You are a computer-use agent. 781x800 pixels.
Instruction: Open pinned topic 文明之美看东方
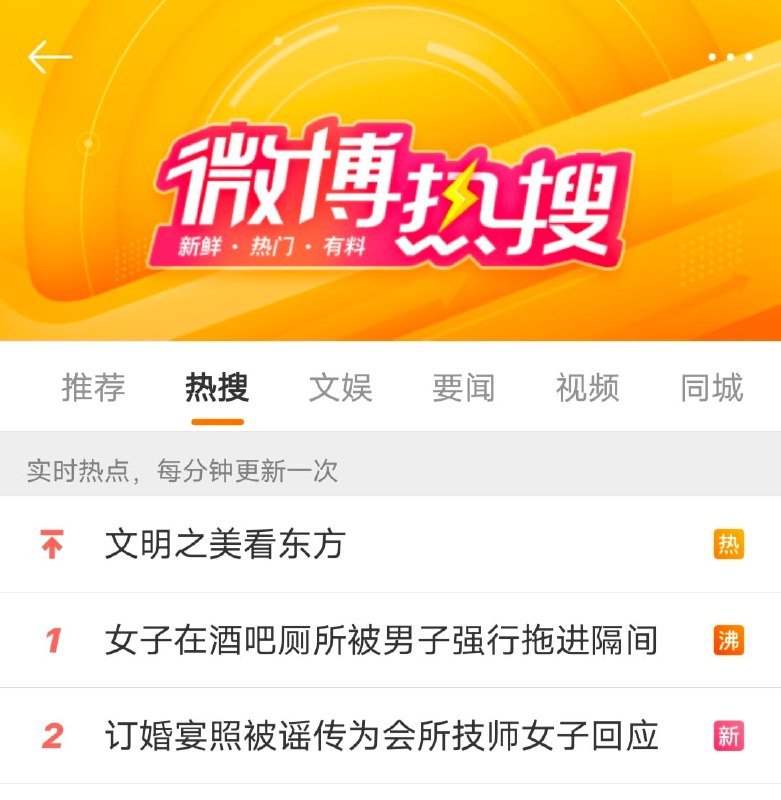click(x=225, y=544)
